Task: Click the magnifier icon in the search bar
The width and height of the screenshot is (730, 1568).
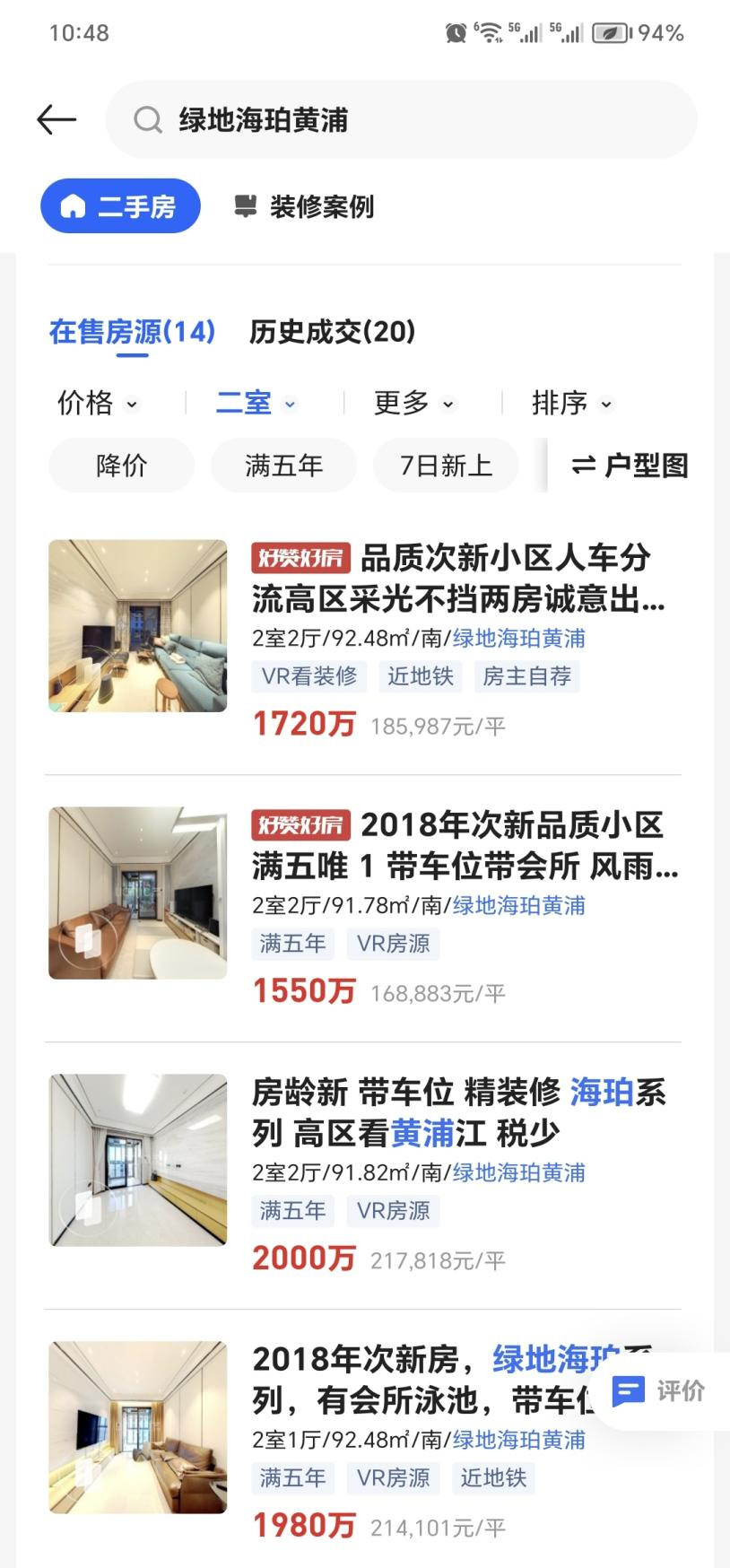Action: (148, 119)
